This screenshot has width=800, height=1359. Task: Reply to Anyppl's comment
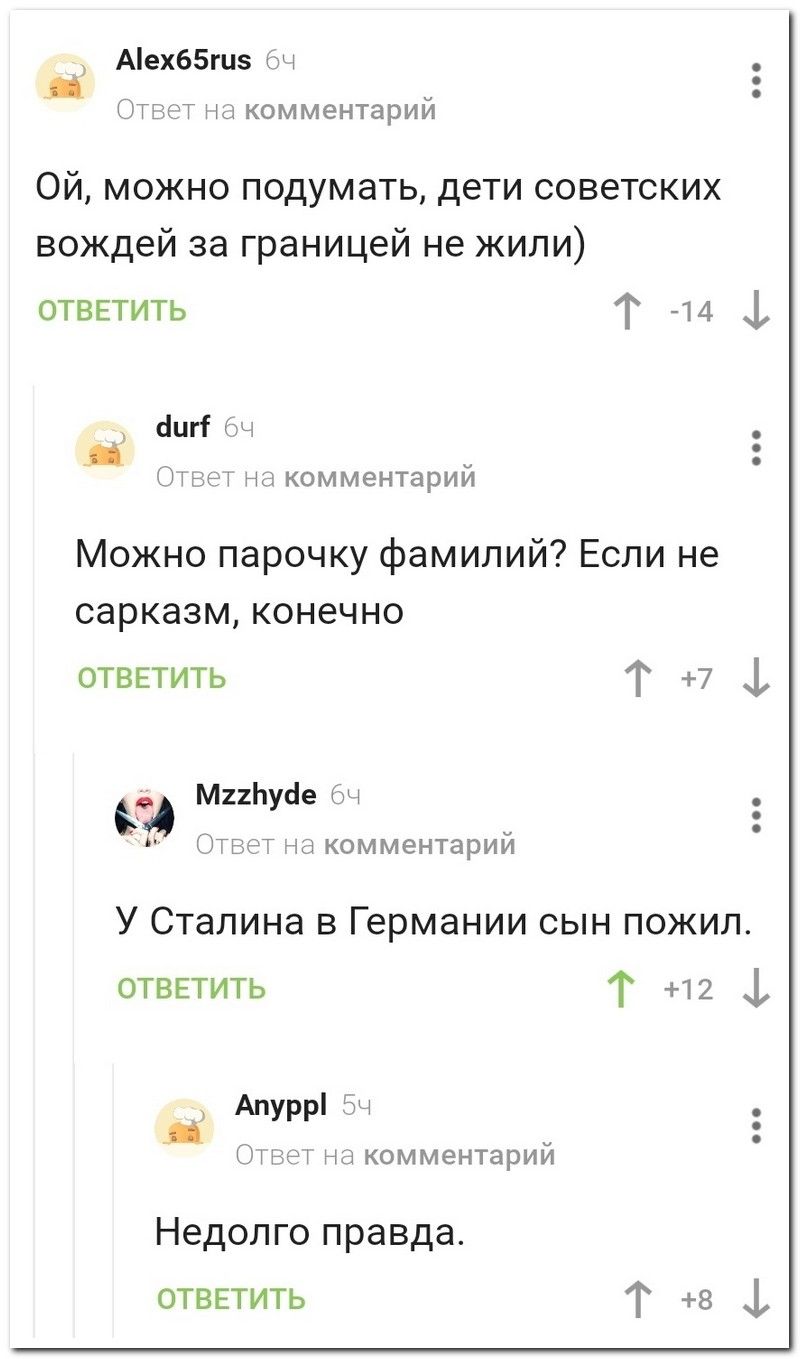(x=232, y=1299)
